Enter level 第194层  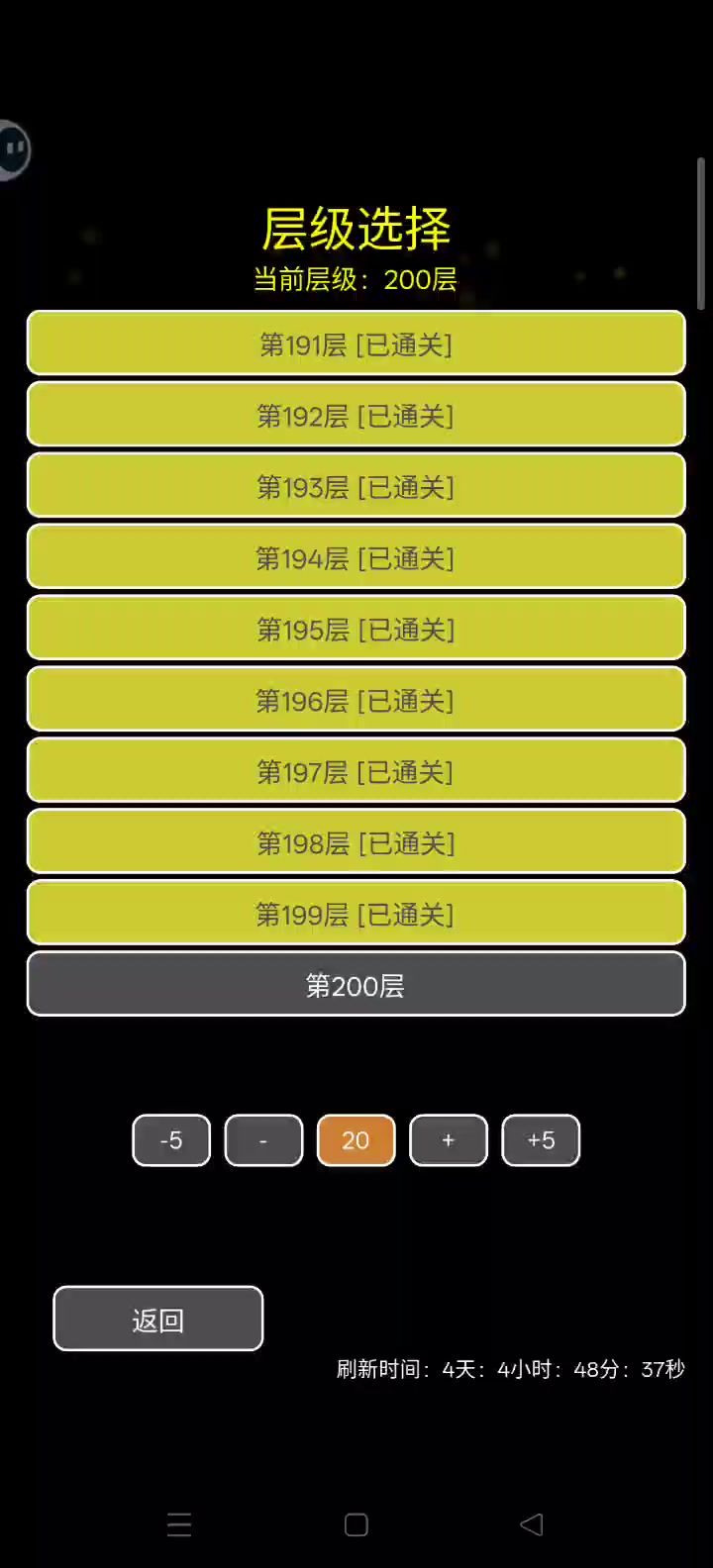pyautogui.click(x=356, y=557)
